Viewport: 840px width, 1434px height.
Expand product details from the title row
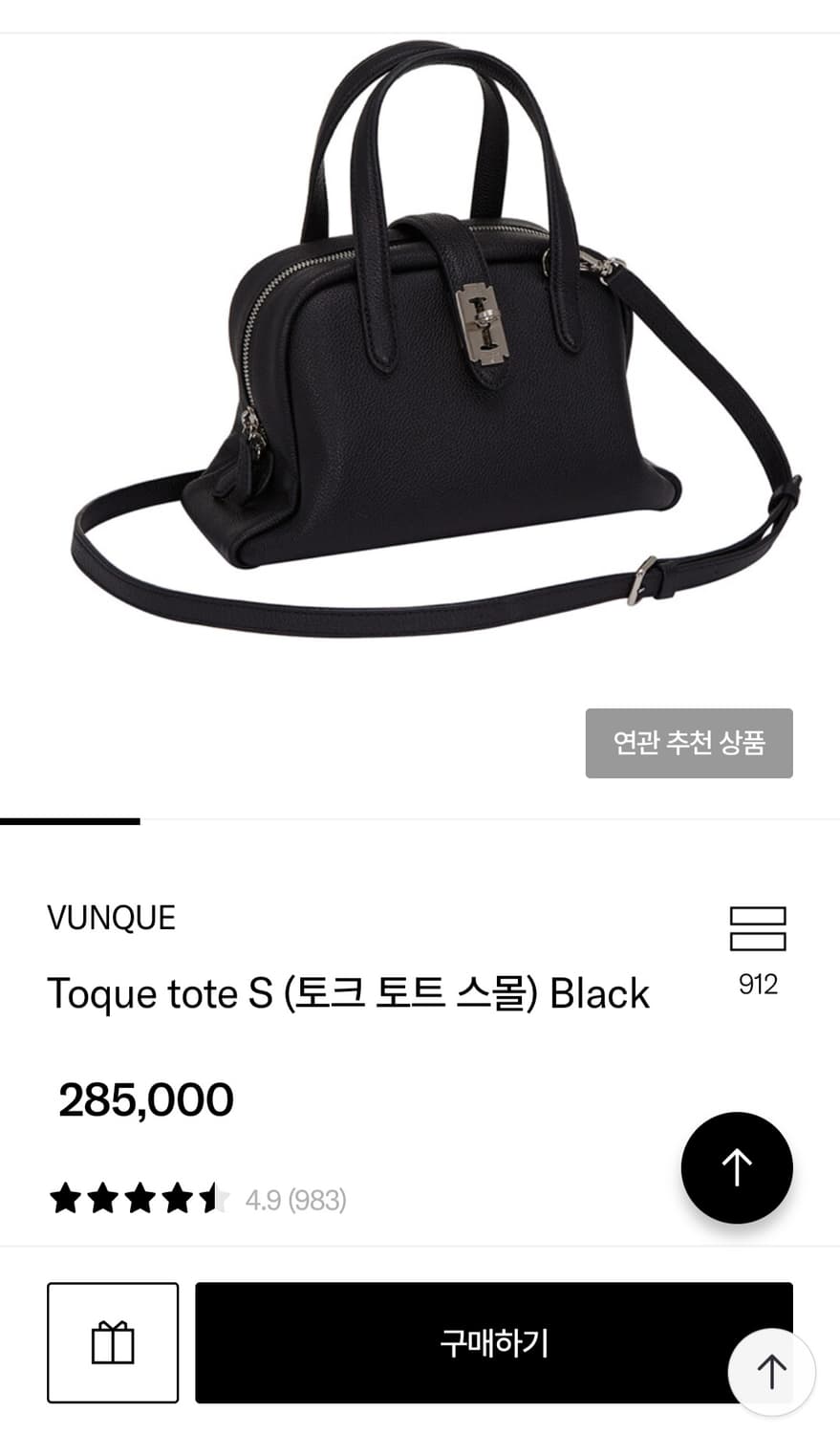(350, 994)
